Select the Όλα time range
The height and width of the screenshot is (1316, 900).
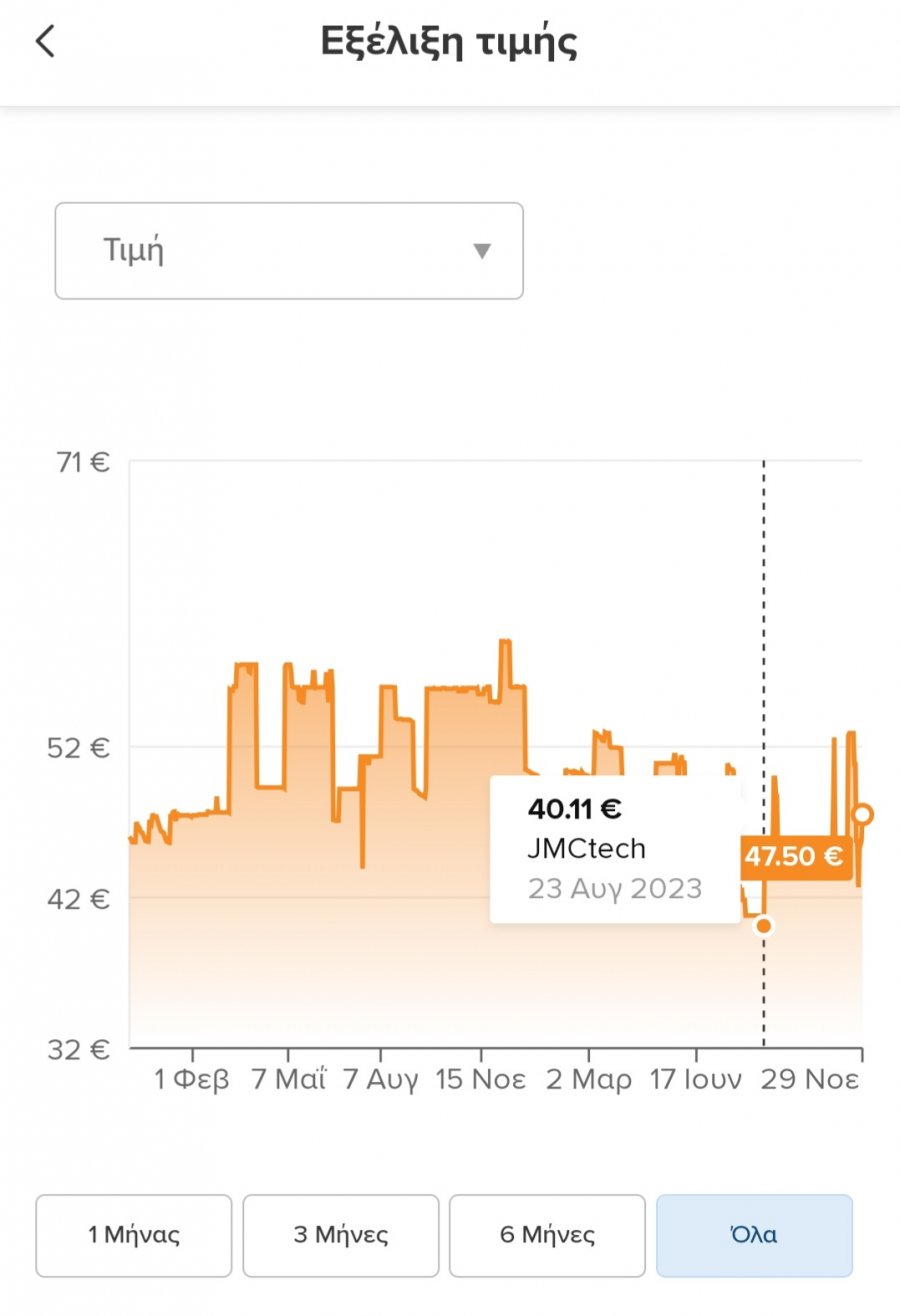[754, 1235]
